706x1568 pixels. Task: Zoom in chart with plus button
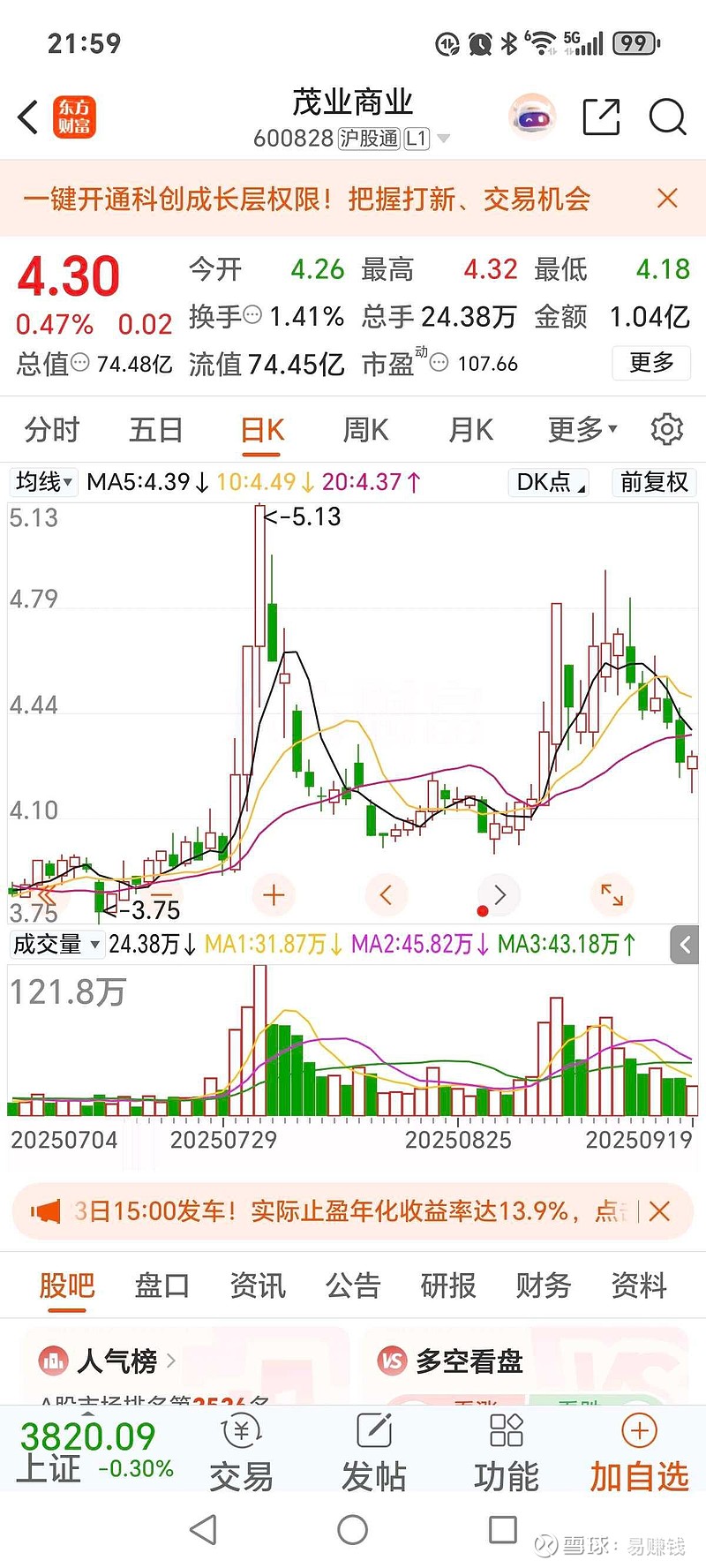[274, 895]
